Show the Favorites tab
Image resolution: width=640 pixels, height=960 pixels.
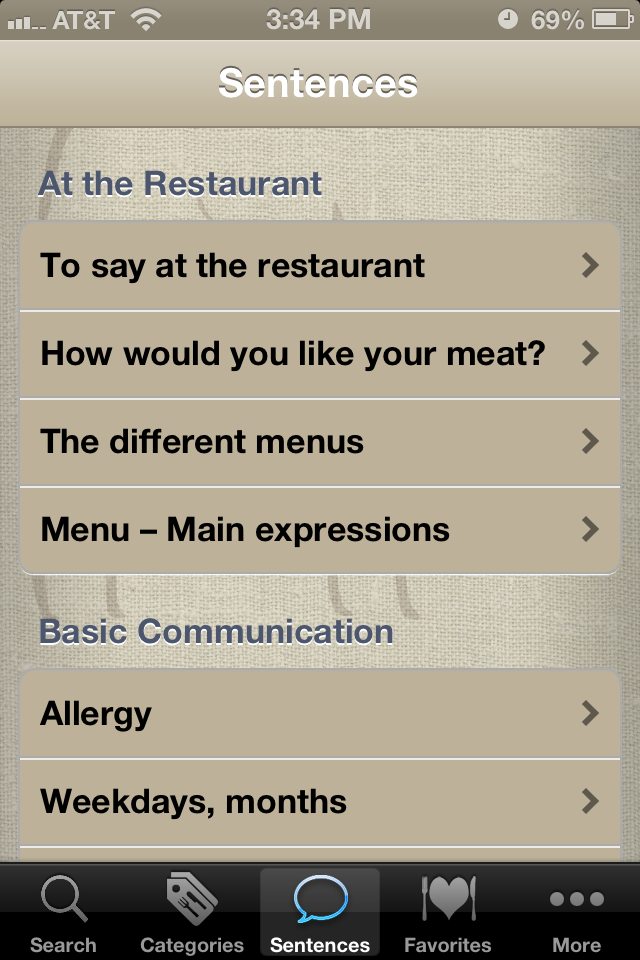[x=448, y=912]
